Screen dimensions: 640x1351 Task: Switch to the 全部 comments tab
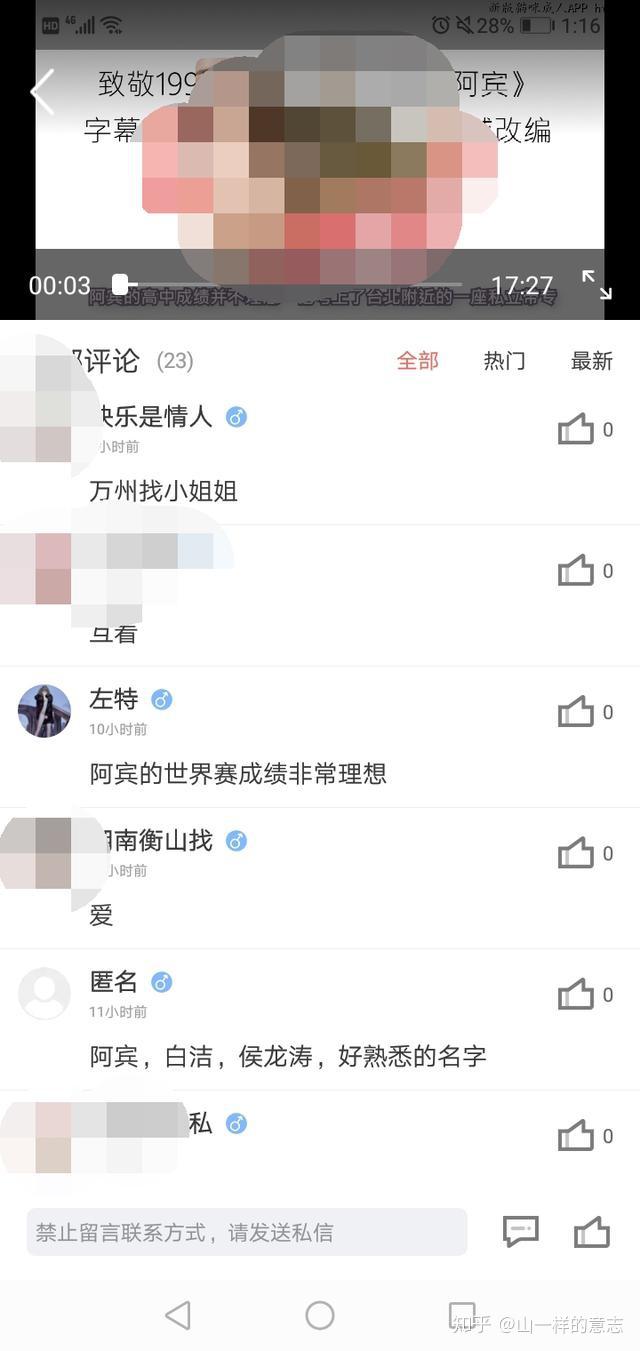click(x=418, y=361)
